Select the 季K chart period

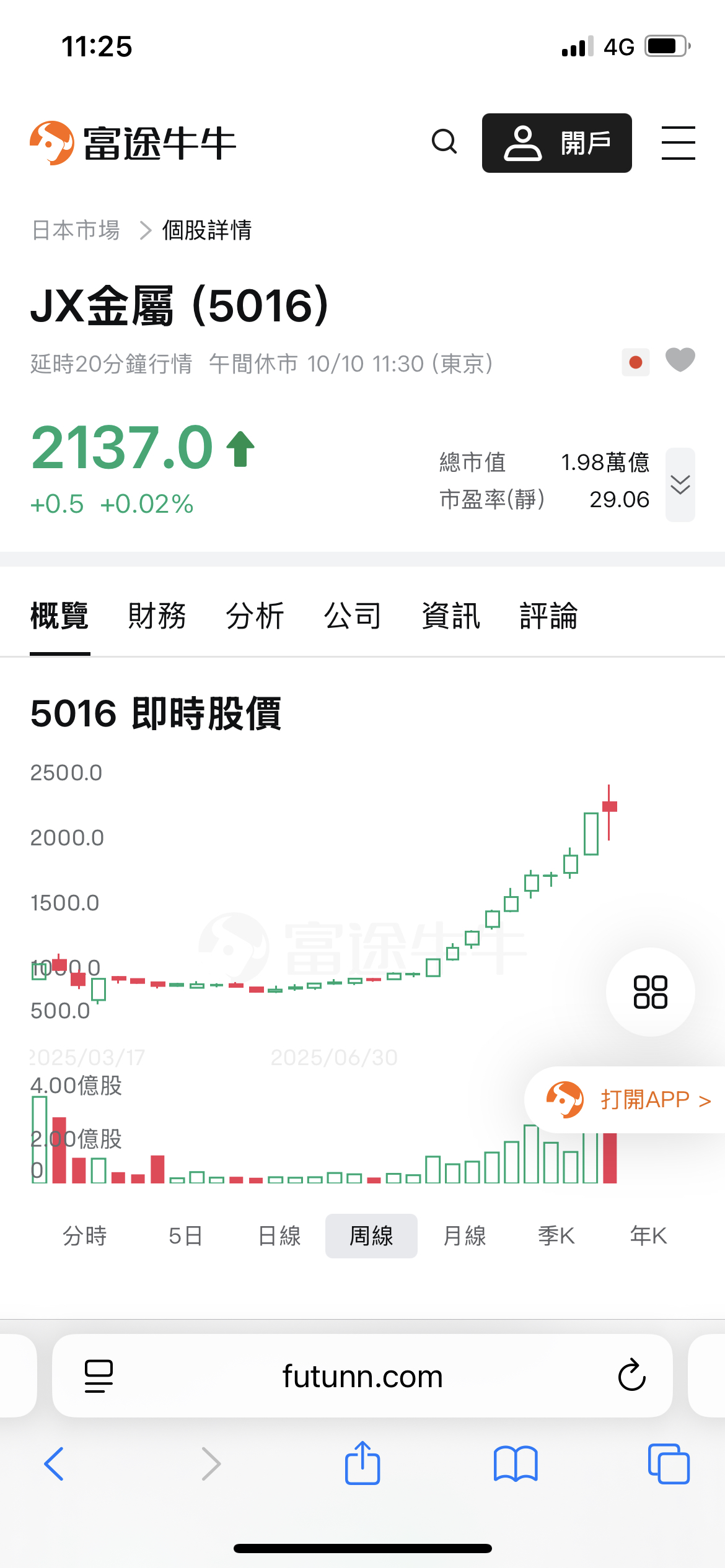coord(556,1235)
